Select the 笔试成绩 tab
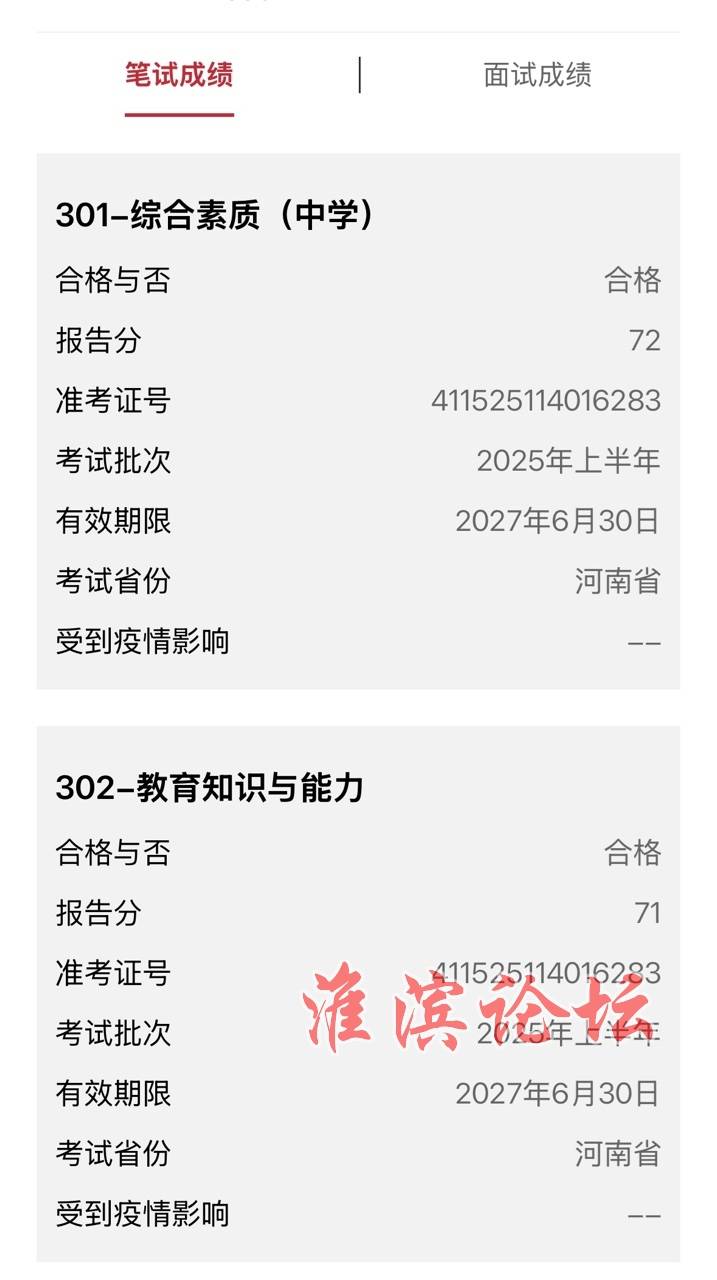This screenshot has height=1280, width=717. (x=179, y=75)
